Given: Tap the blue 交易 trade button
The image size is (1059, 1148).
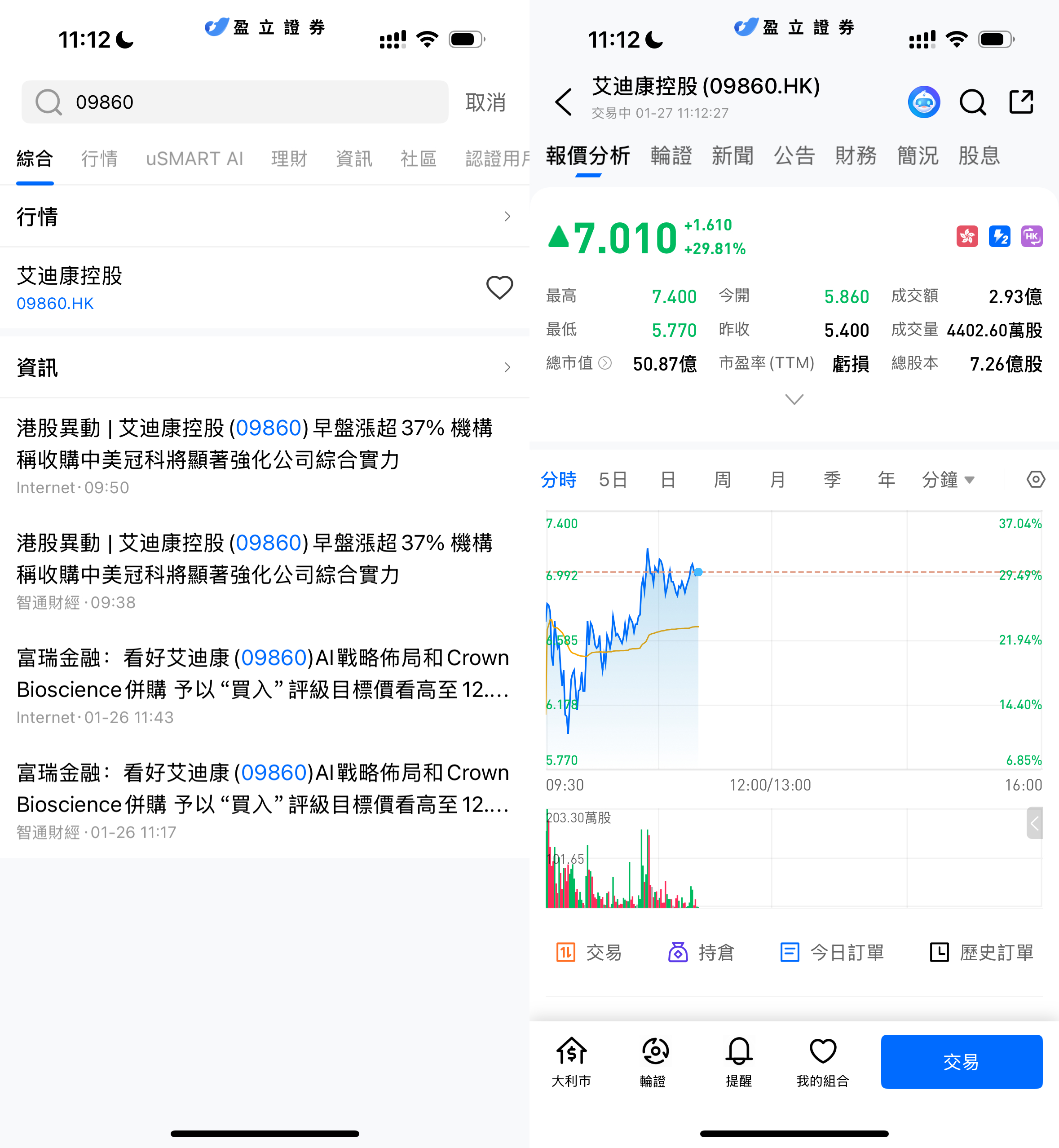Looking at the screenshot, I should coord(961,1061).
